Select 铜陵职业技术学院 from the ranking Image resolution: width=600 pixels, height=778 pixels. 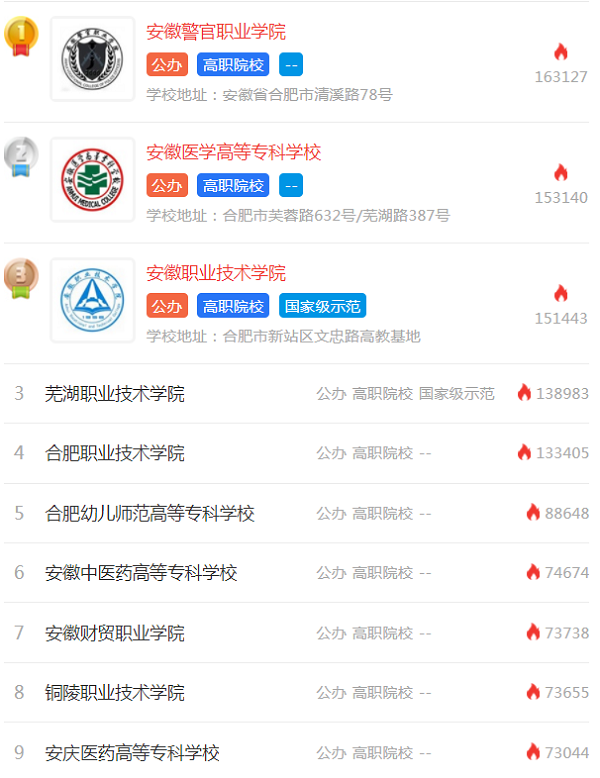(115, 693)
